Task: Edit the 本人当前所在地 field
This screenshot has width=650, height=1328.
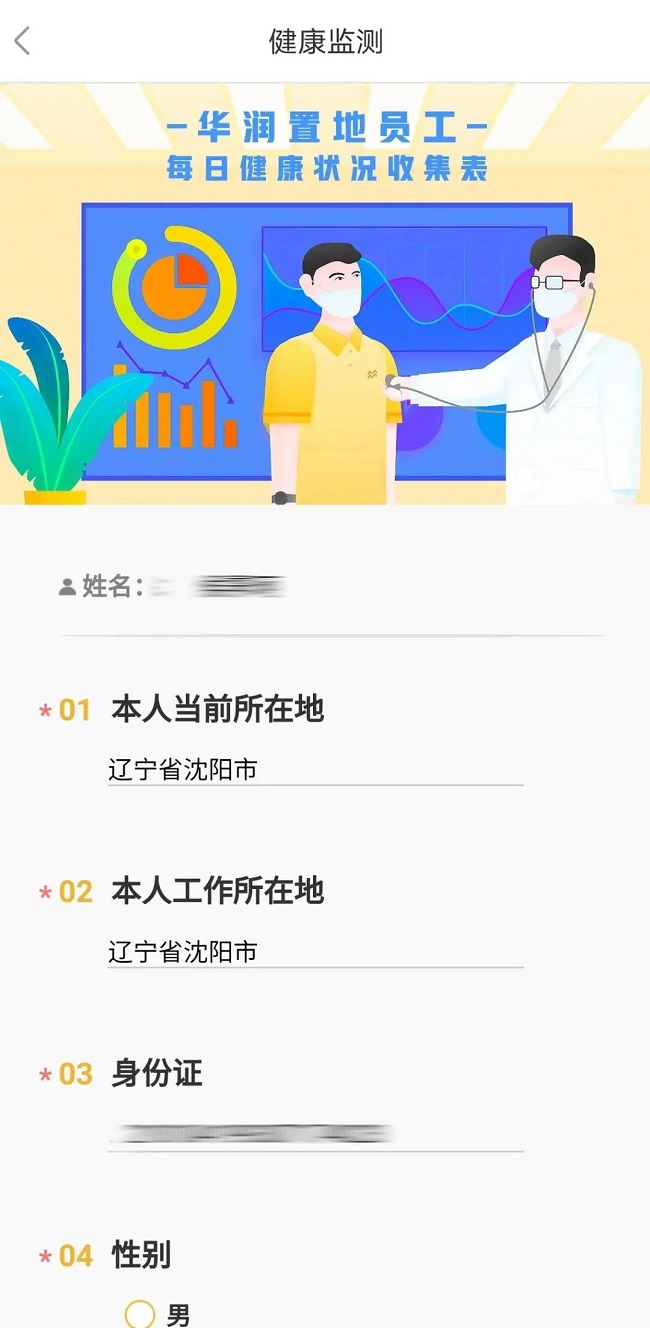Action: tap(314, 769)
